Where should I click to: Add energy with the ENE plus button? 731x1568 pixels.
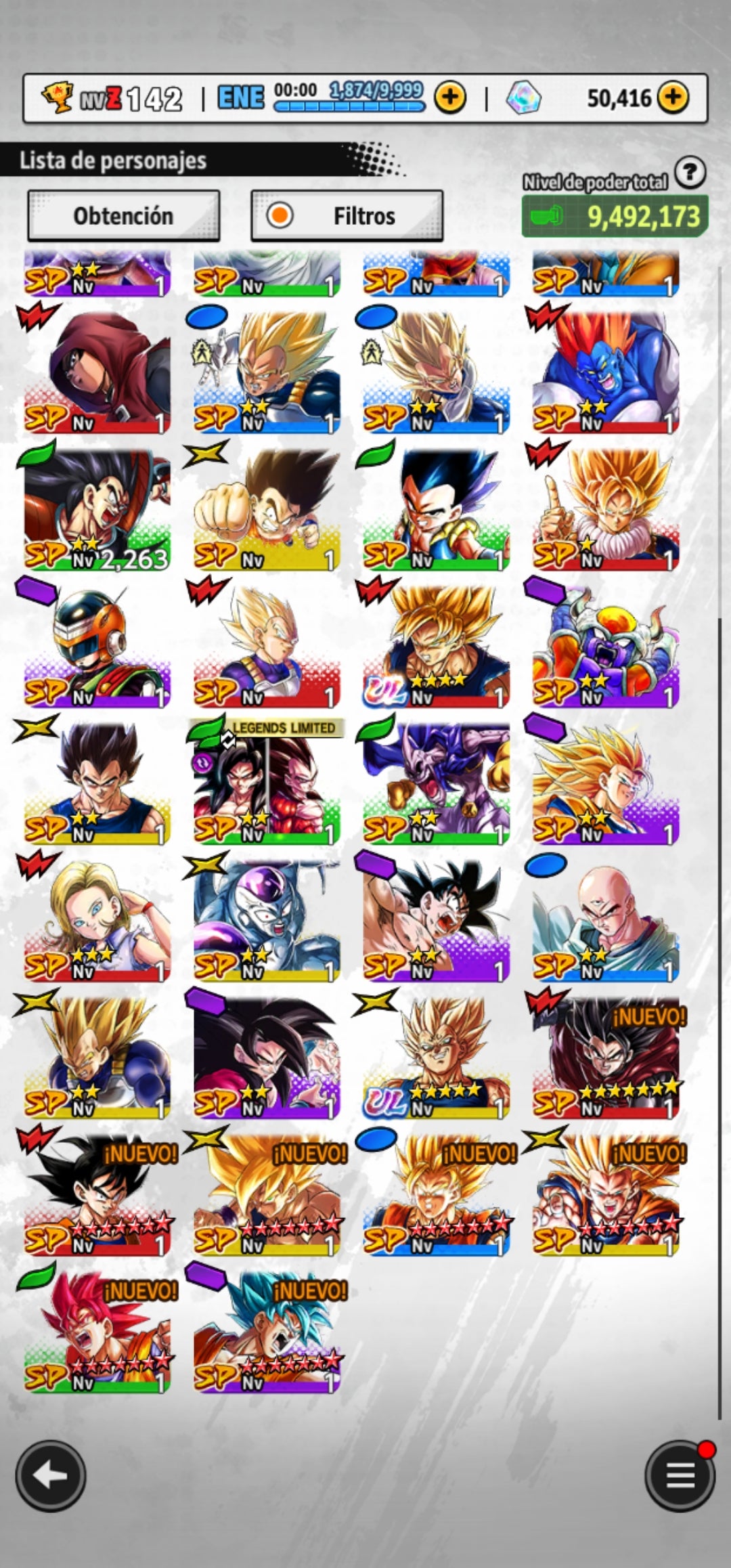[x=450, y=98]
